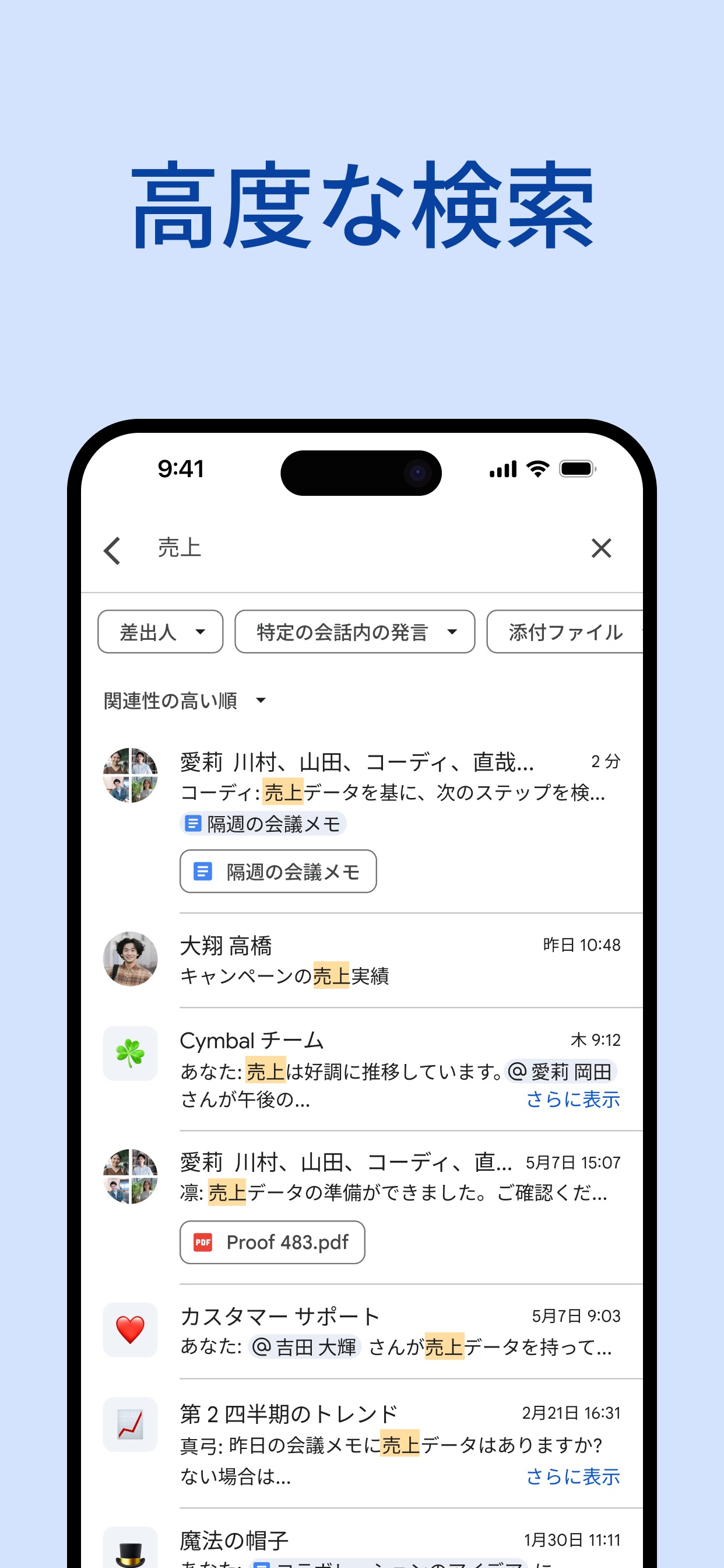Select the red heart カスタマー サポート icon

pyautogui.click(x=130, y=1330)
